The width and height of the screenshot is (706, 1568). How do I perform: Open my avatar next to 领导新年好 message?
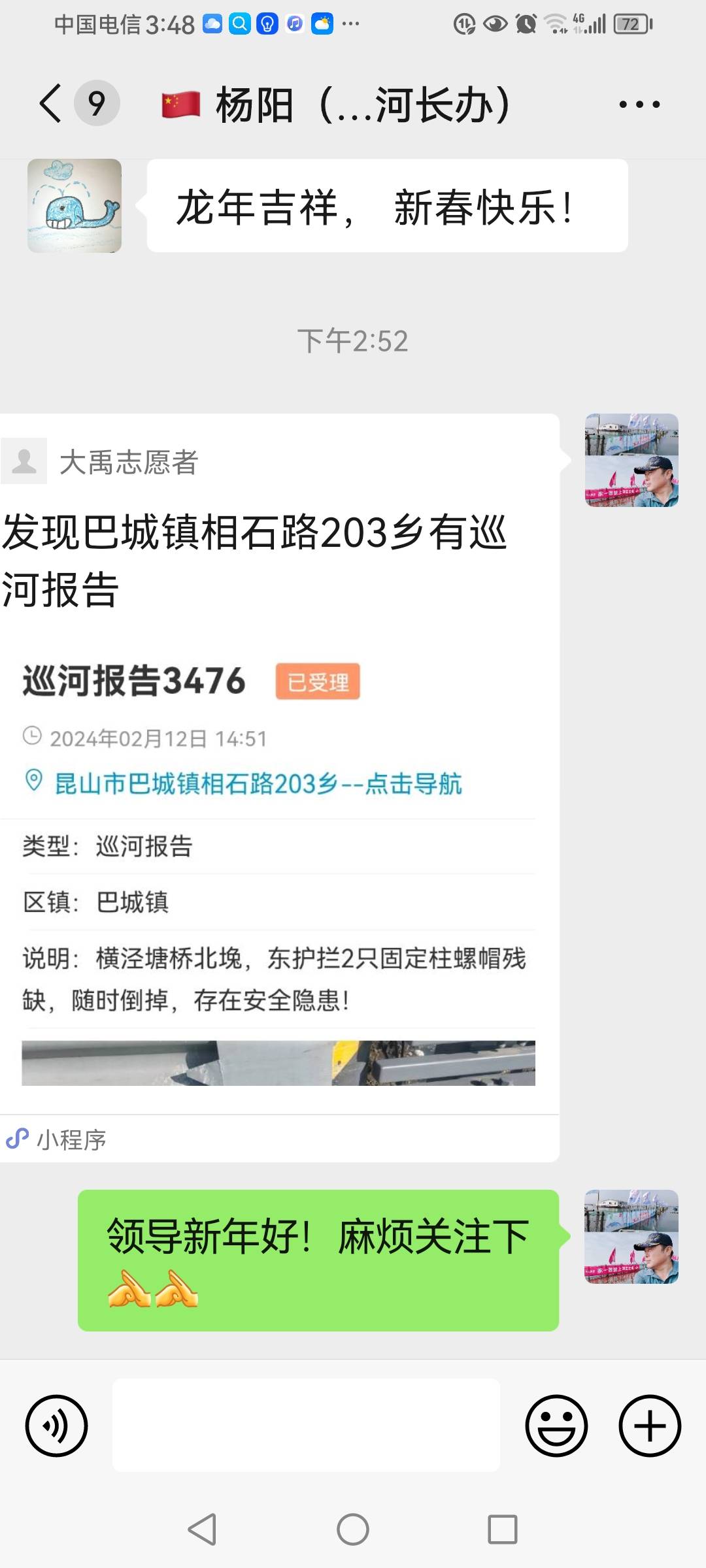pyautogui.click(x=631, y=1237)
